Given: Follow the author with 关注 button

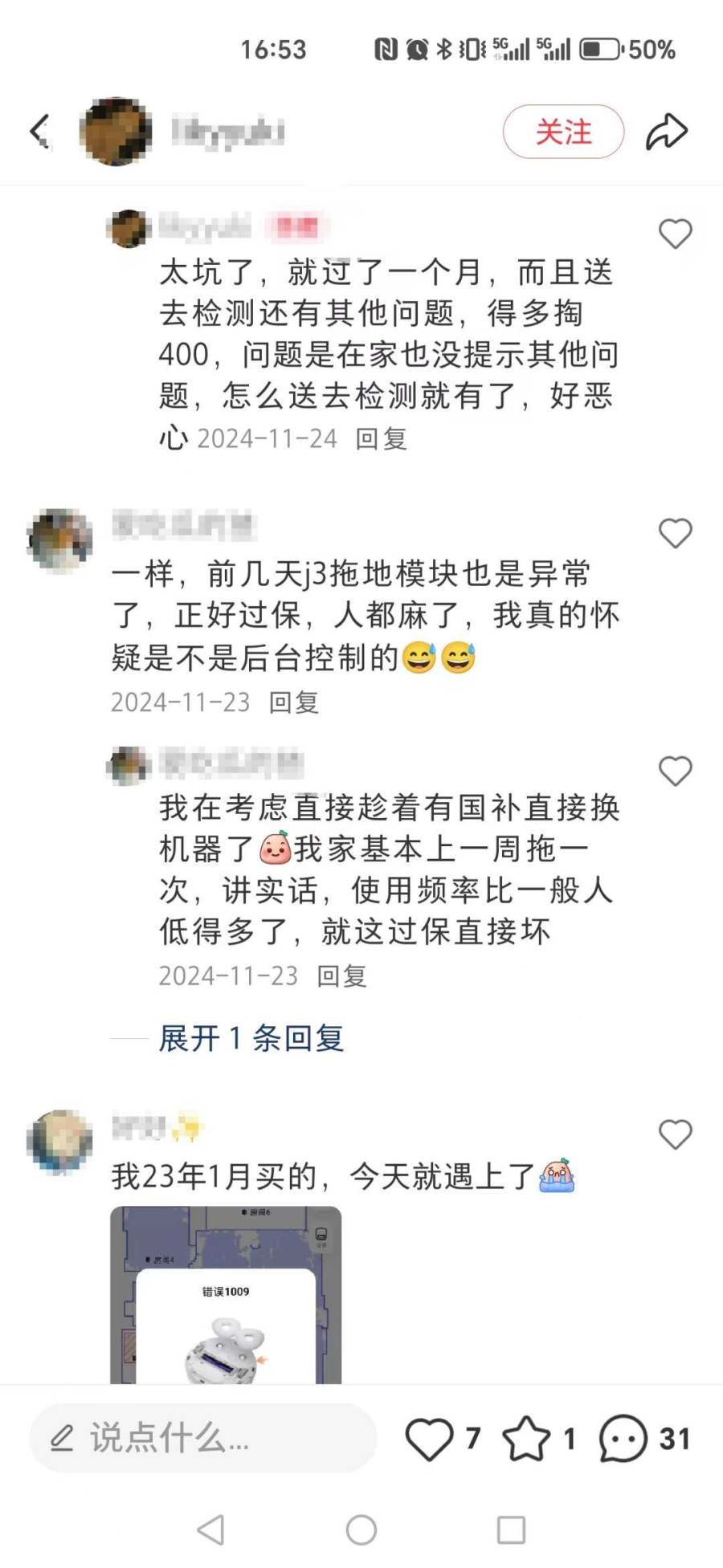Looking at the screenshot, I should pos(563,132).
